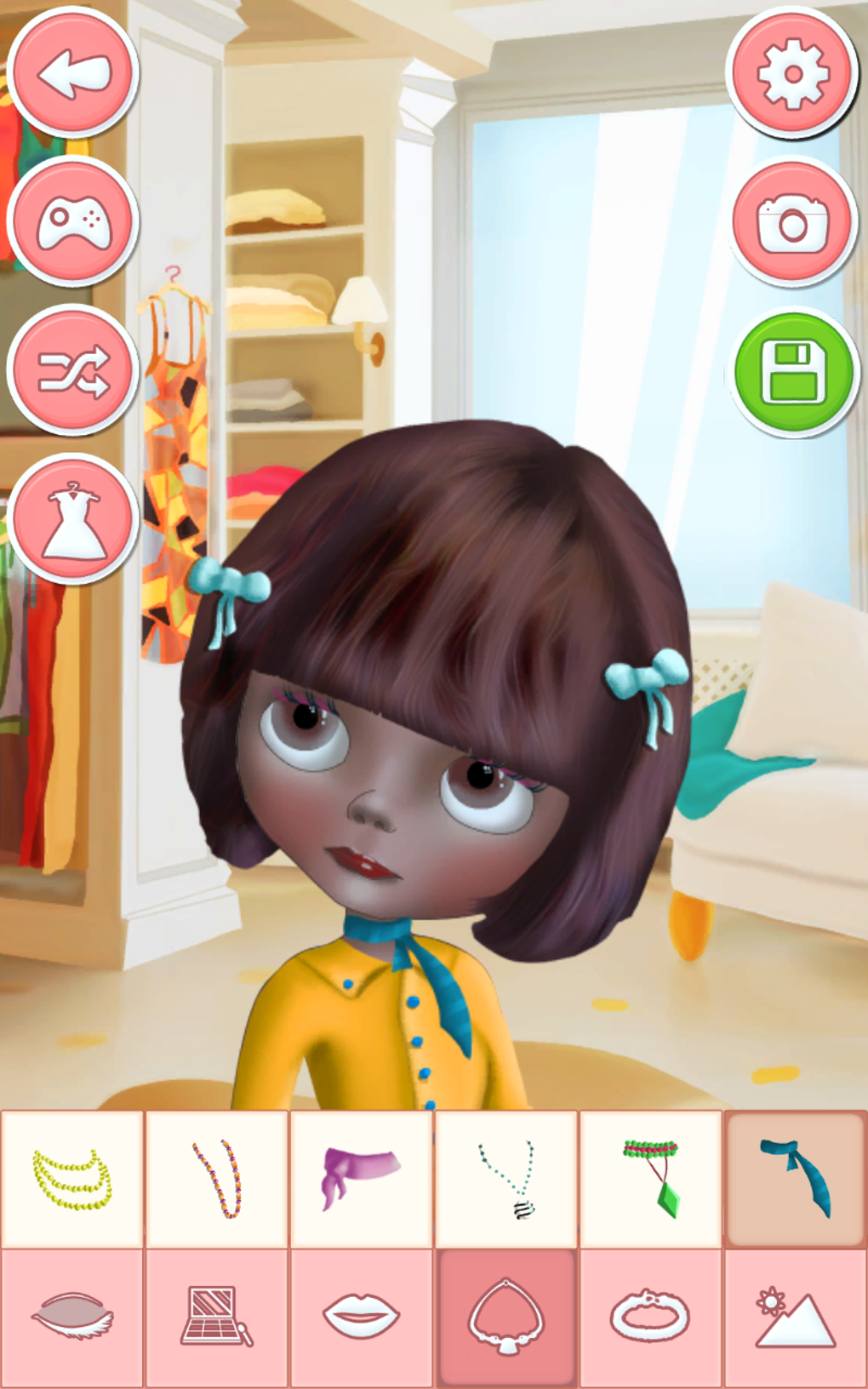This screenshot has width=868, height=1389.
Task: Shuffle the doll's look randomly
Action: [72, 371]
